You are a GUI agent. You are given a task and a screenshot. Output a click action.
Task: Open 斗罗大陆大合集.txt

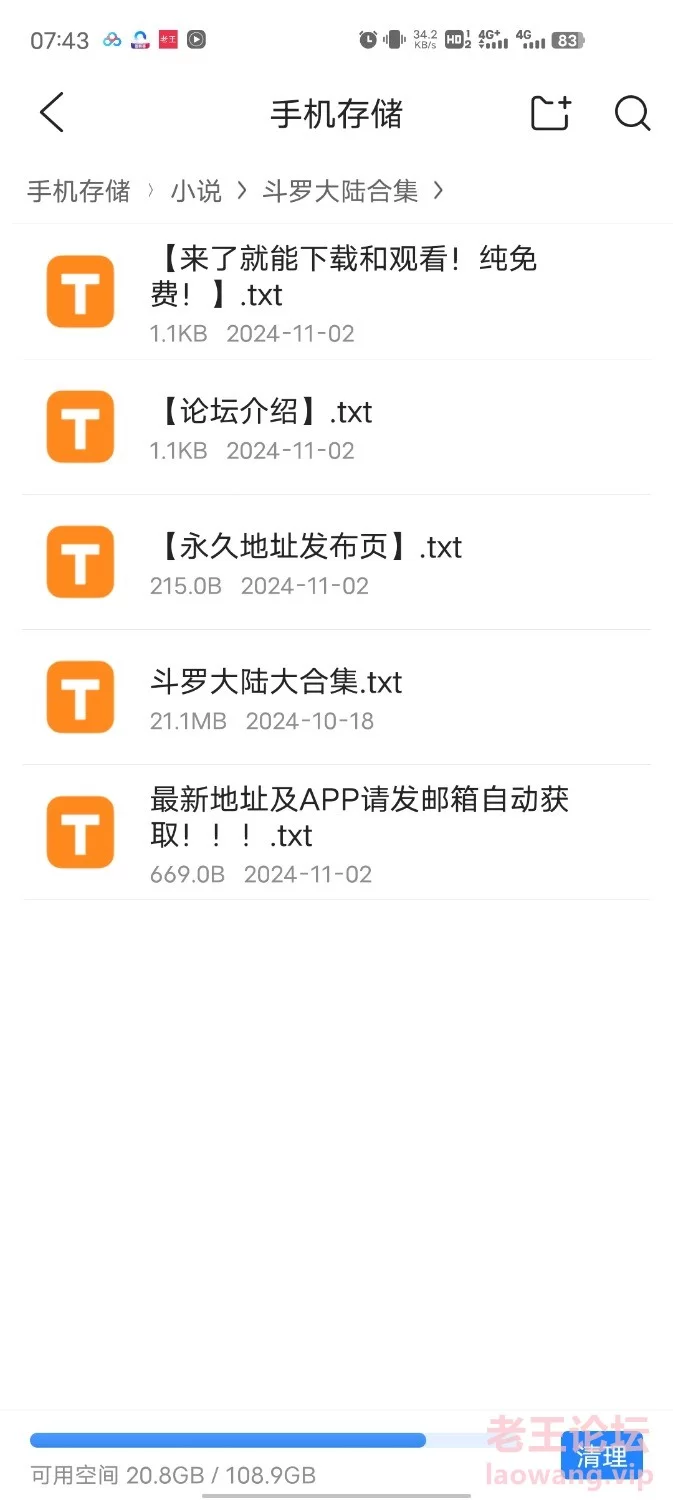[336, 698]
